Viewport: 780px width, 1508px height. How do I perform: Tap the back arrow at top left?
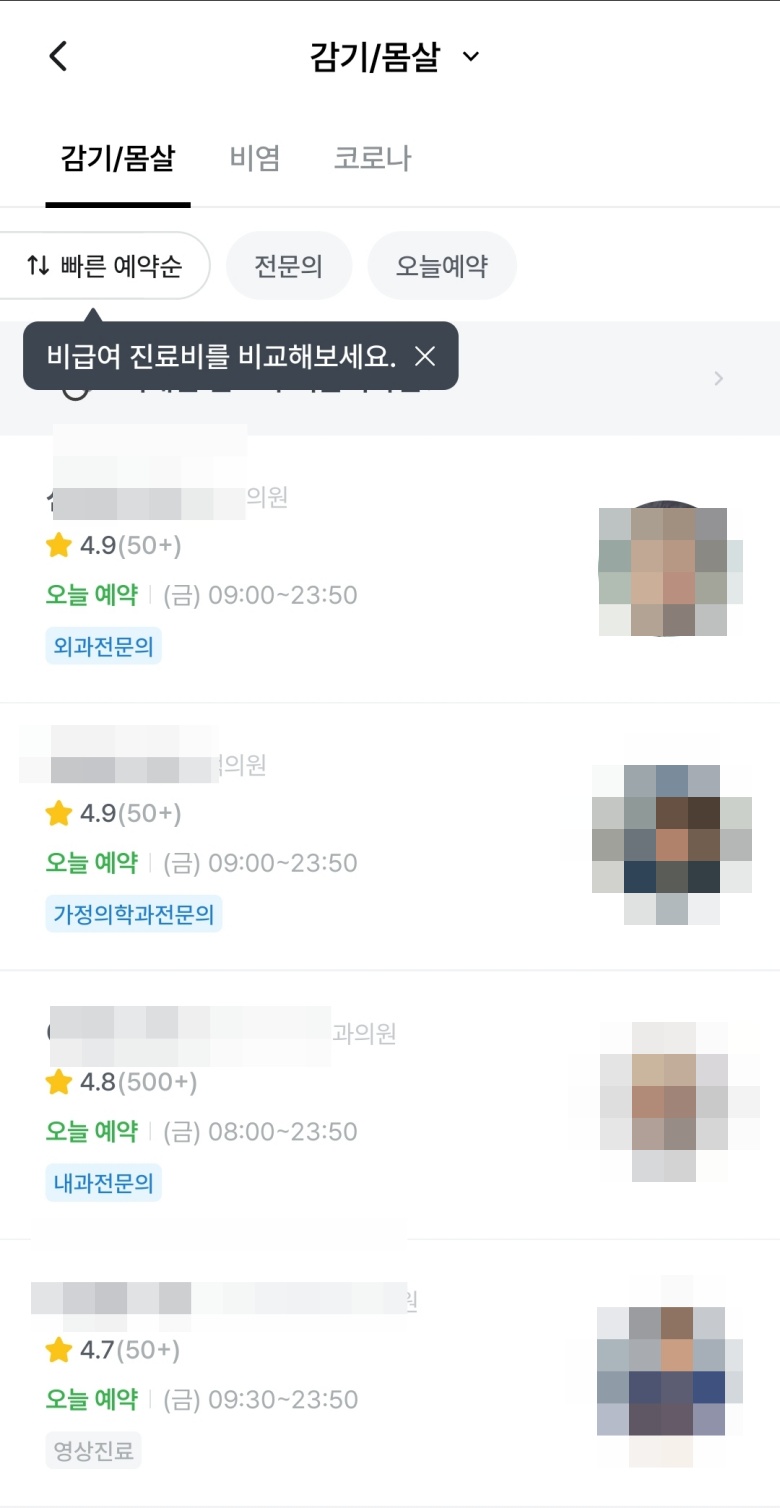point(57,56)
